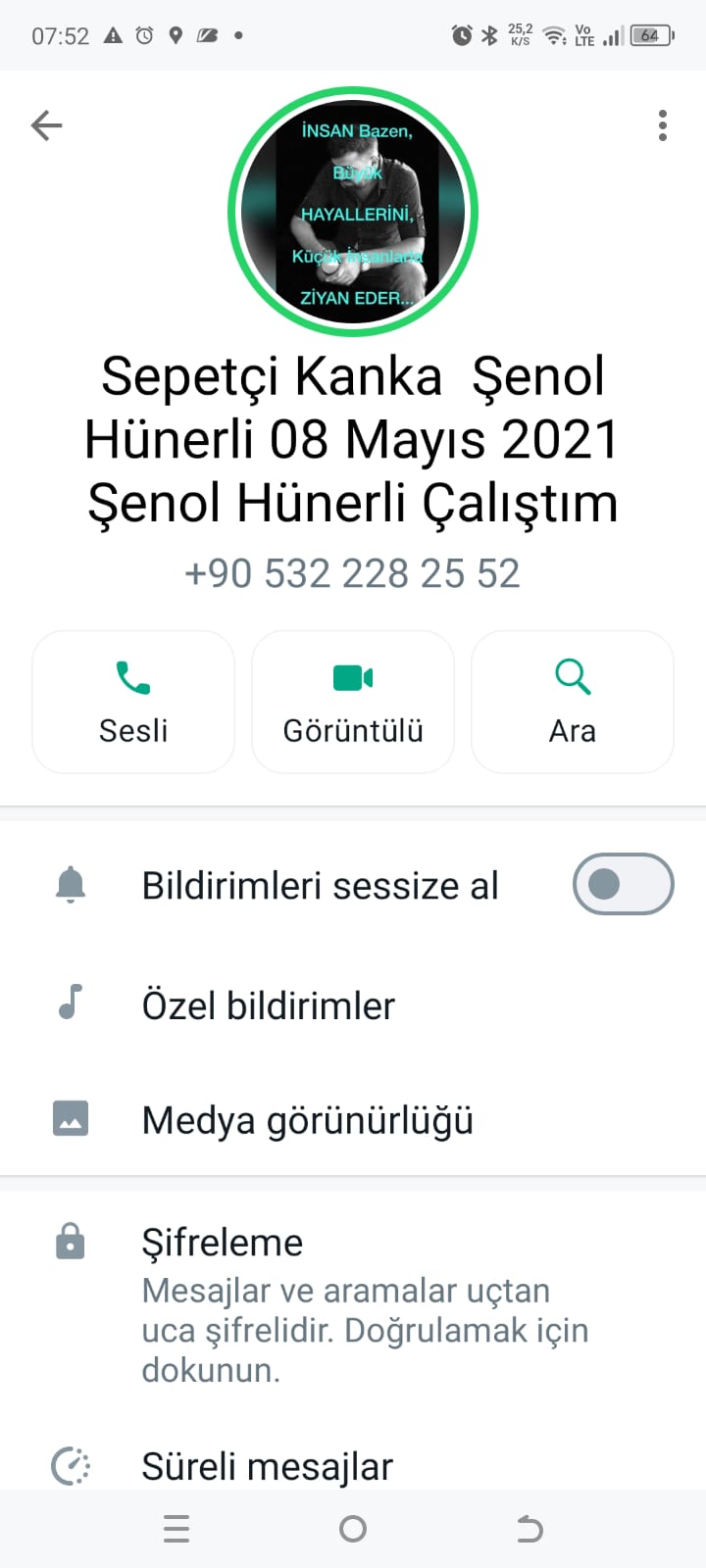Open Süreli mesajlar settings

point(267,1466)
